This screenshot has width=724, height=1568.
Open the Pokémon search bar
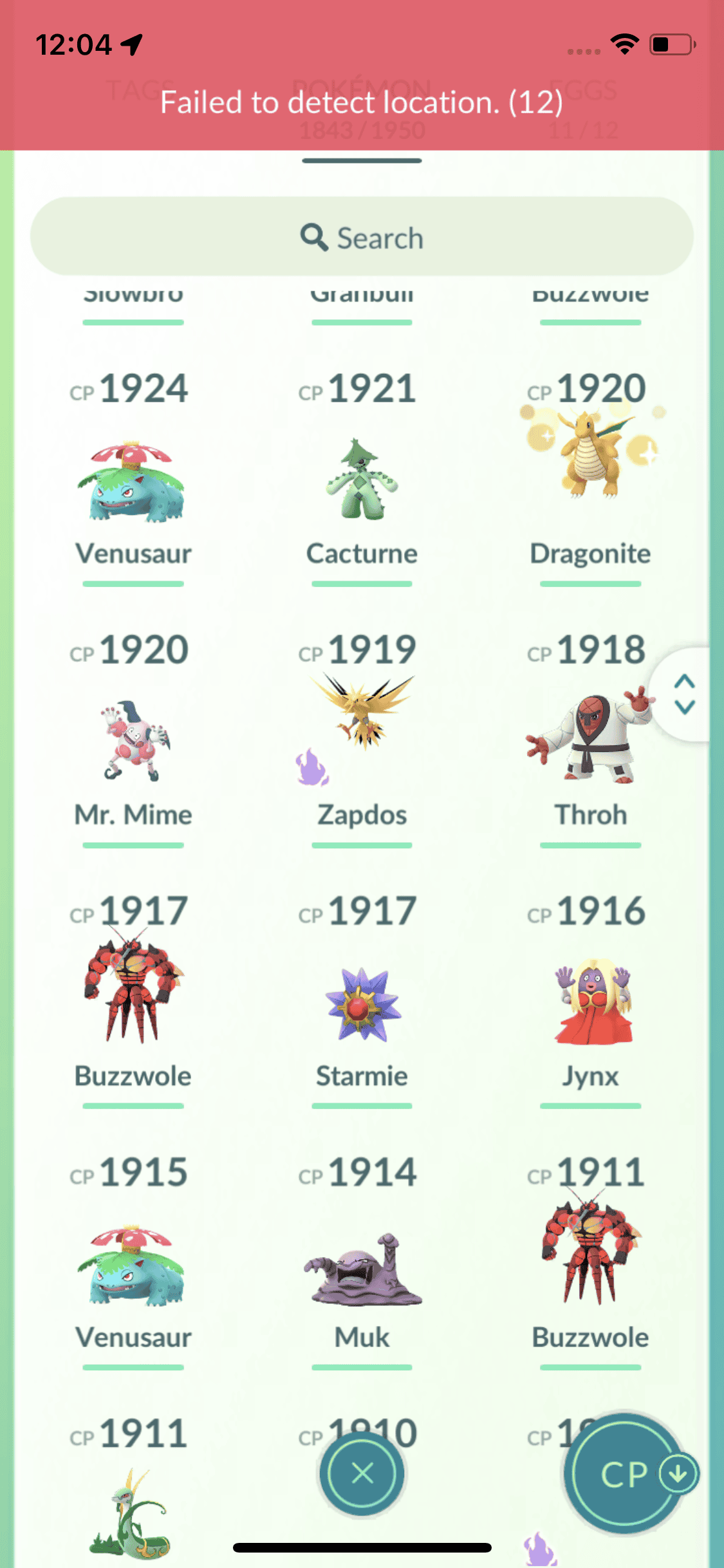pyautogui.click(x=362, y=238)
